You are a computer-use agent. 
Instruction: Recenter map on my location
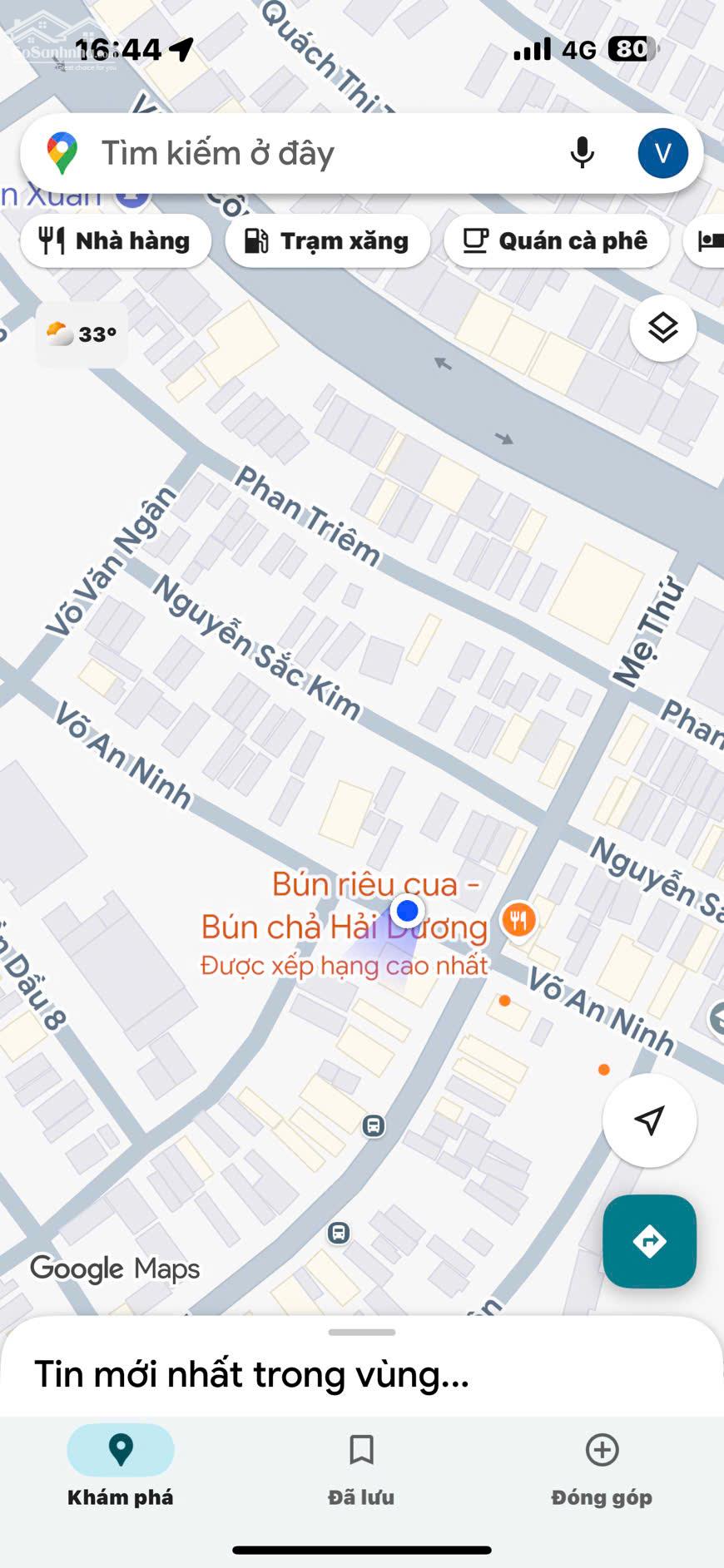pyautogui.click(x=649, y=1120)
